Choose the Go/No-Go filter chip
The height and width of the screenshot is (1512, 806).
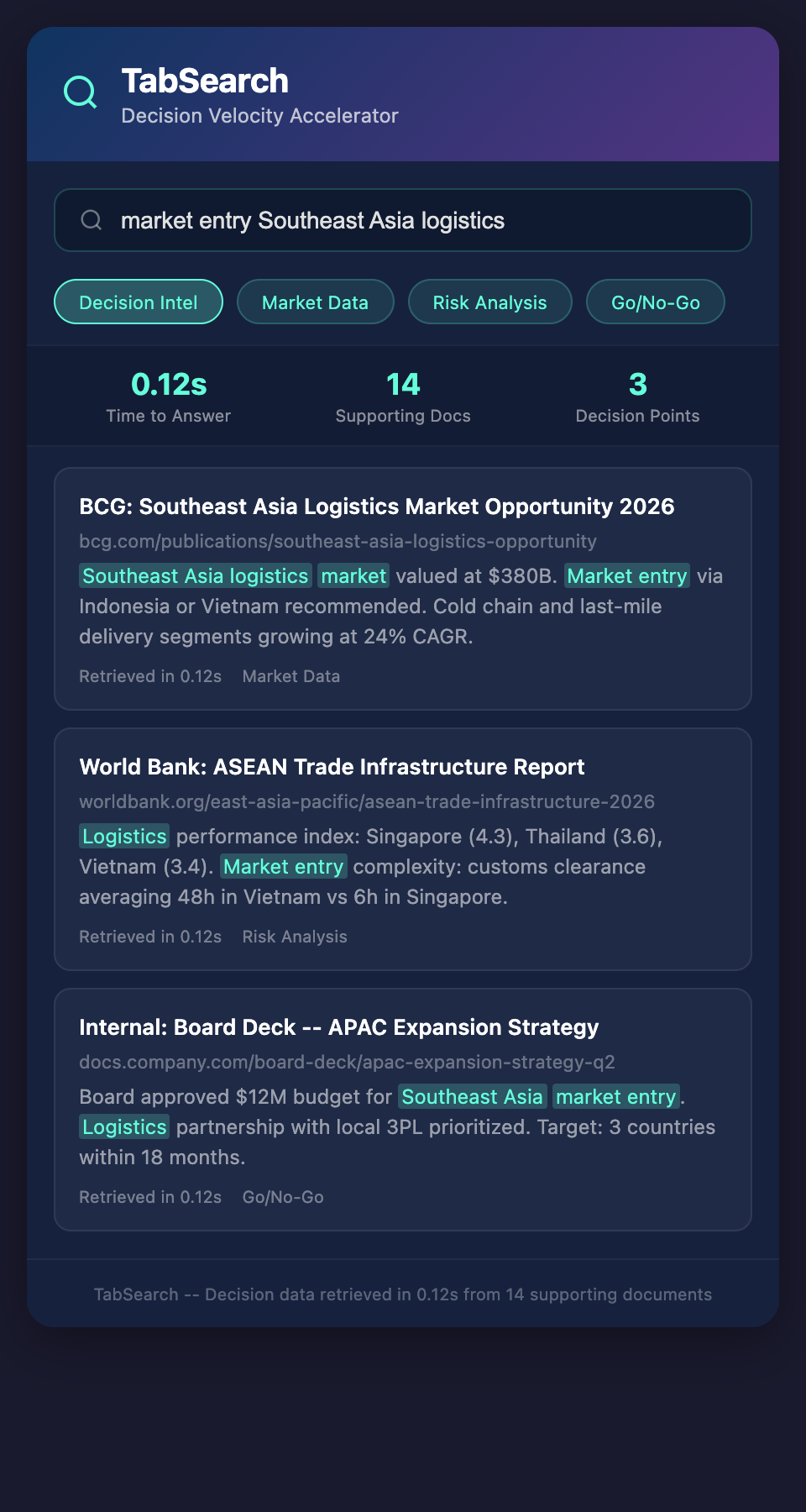[x=655, y=302]
